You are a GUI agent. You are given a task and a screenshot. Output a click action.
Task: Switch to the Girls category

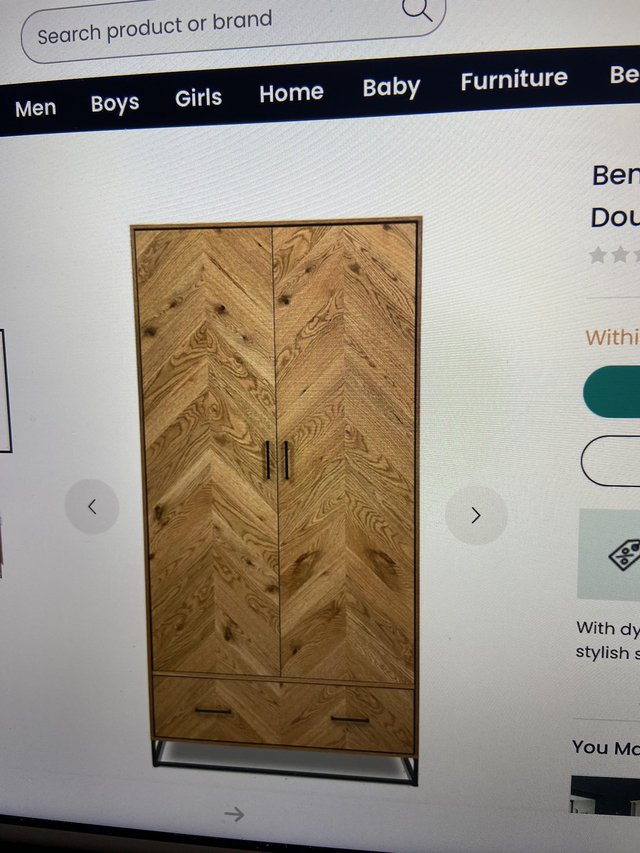pos(198,98)
